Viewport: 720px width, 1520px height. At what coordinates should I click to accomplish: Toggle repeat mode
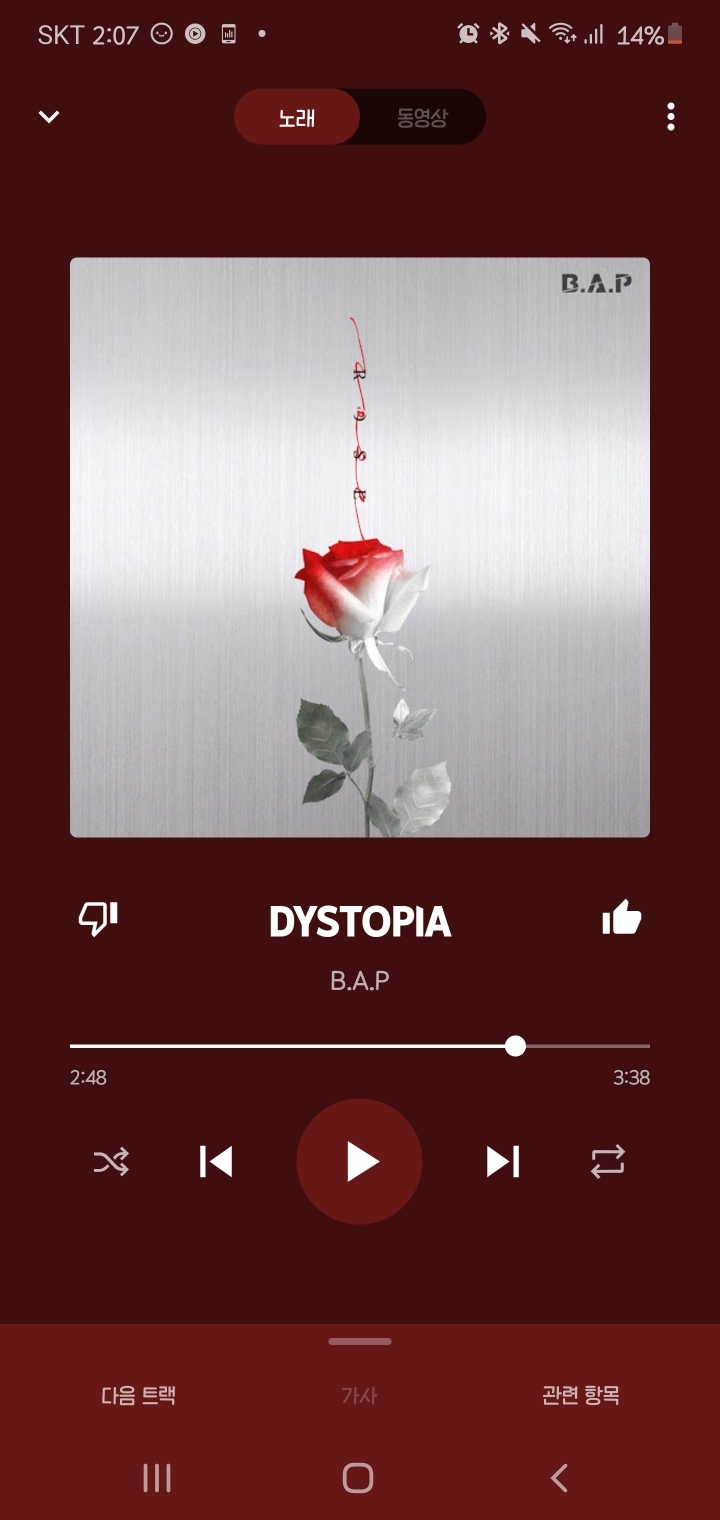[x=608, y=1162]
